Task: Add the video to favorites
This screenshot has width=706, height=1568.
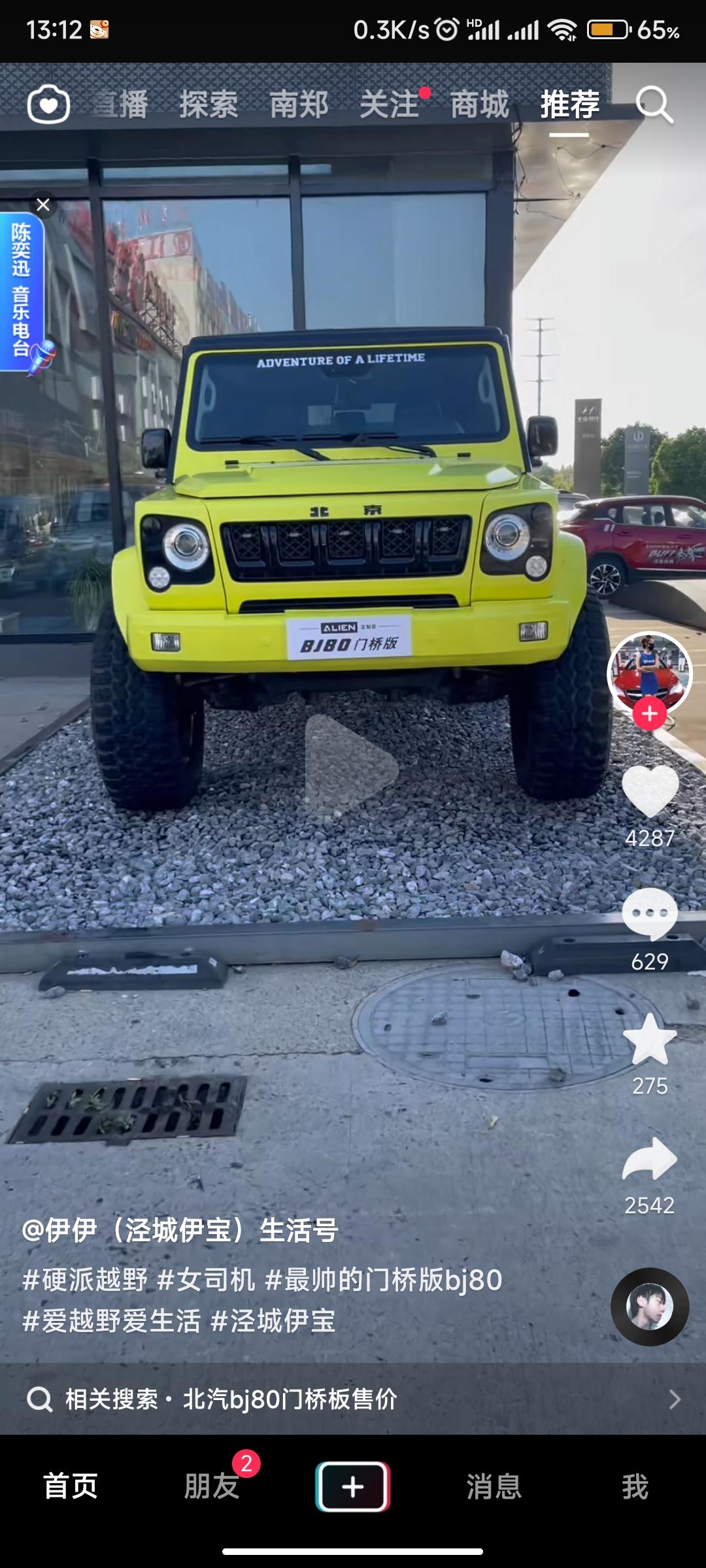Action: point(650,1040)
